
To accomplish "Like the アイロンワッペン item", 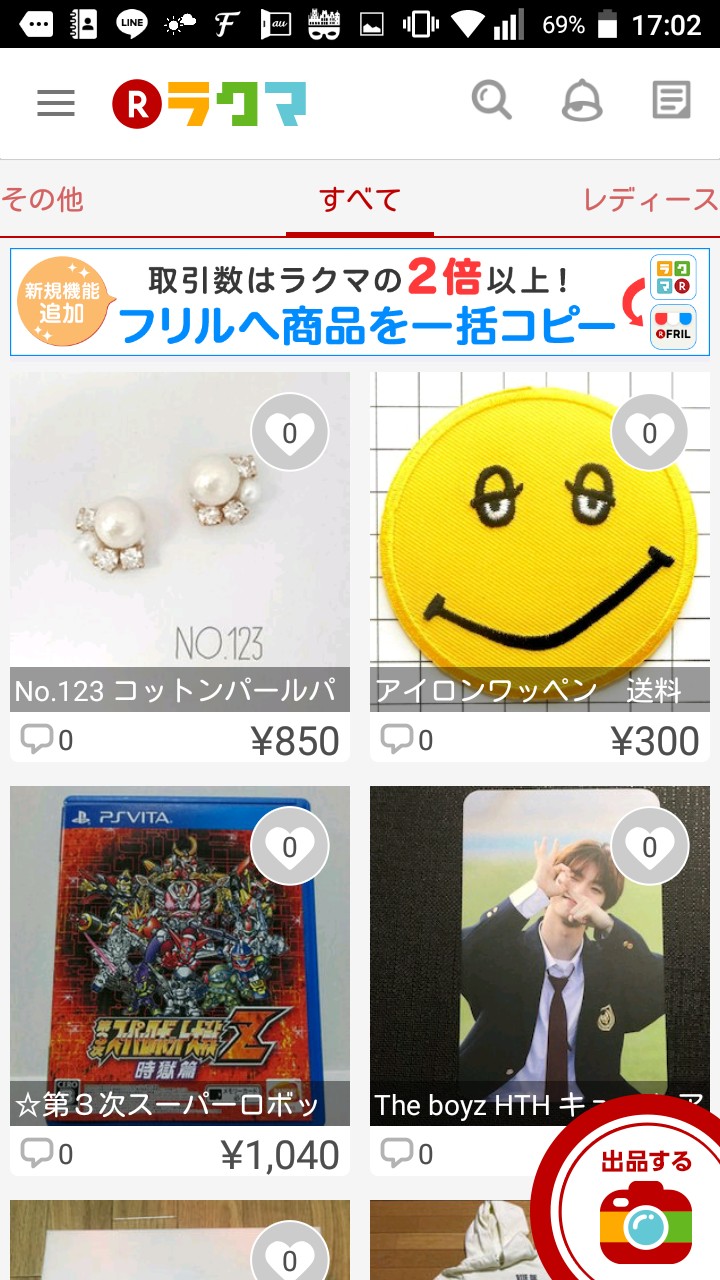I will tap(650, 433).
